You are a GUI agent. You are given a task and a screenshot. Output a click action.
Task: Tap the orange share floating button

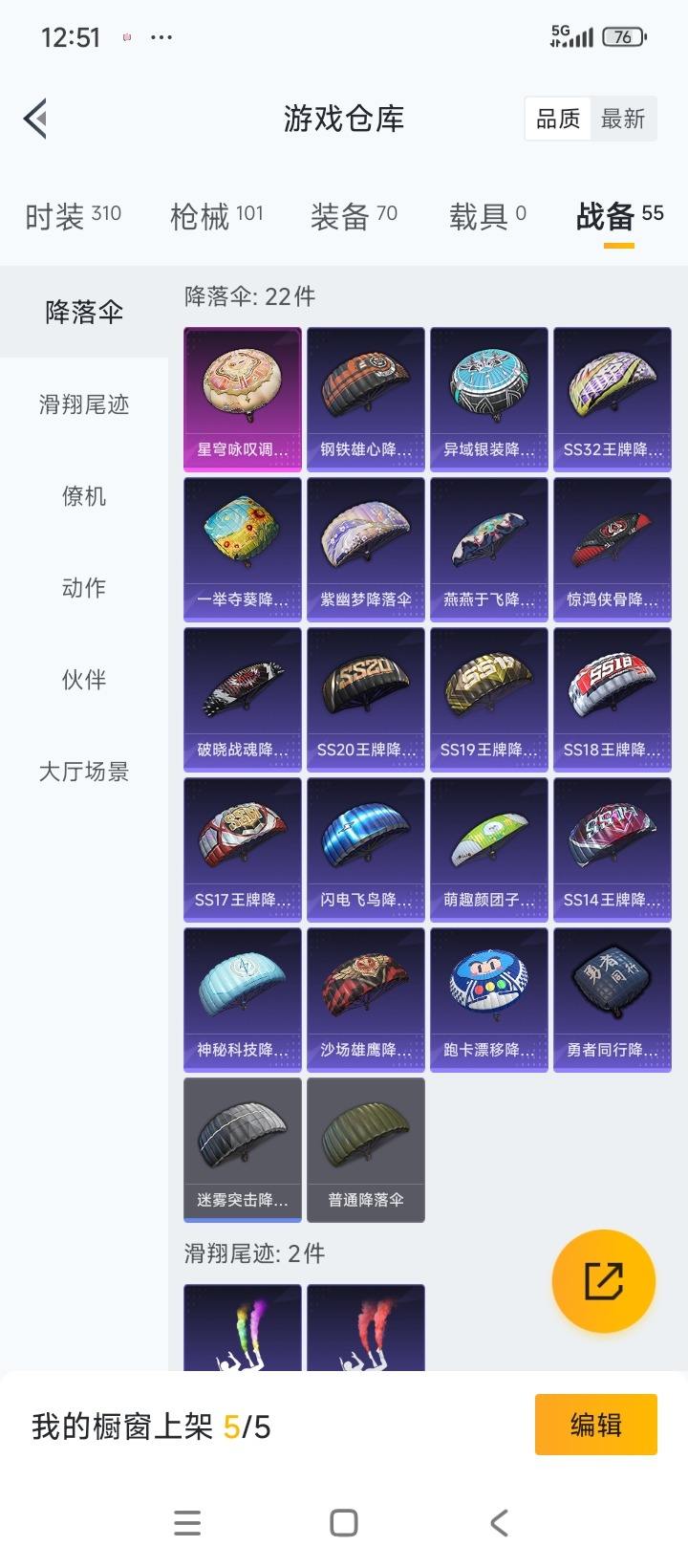(604, 1281)
